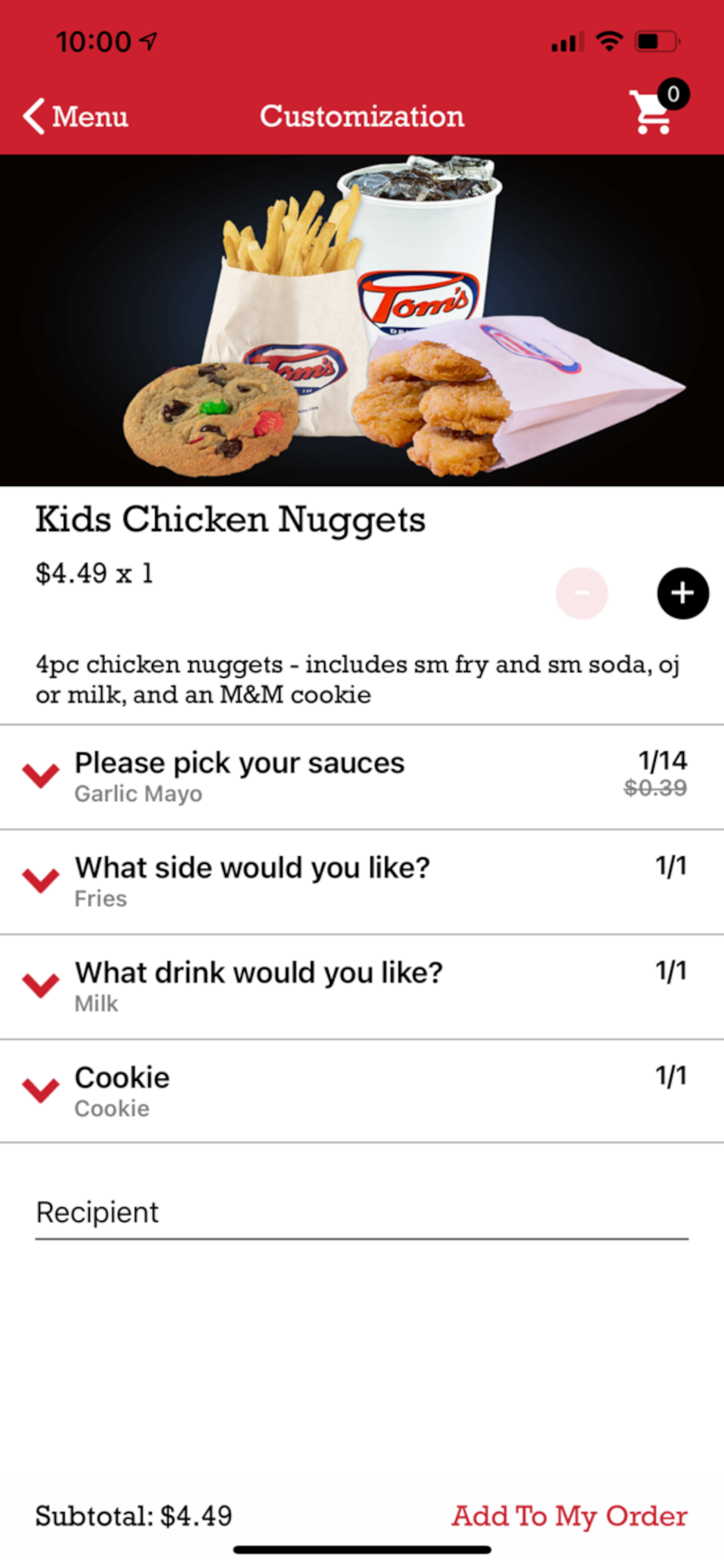Viewport: 724px width, 1568px height.
Task: Go back to the Menu
Action: pyautogui.click(x=75, y=117)
